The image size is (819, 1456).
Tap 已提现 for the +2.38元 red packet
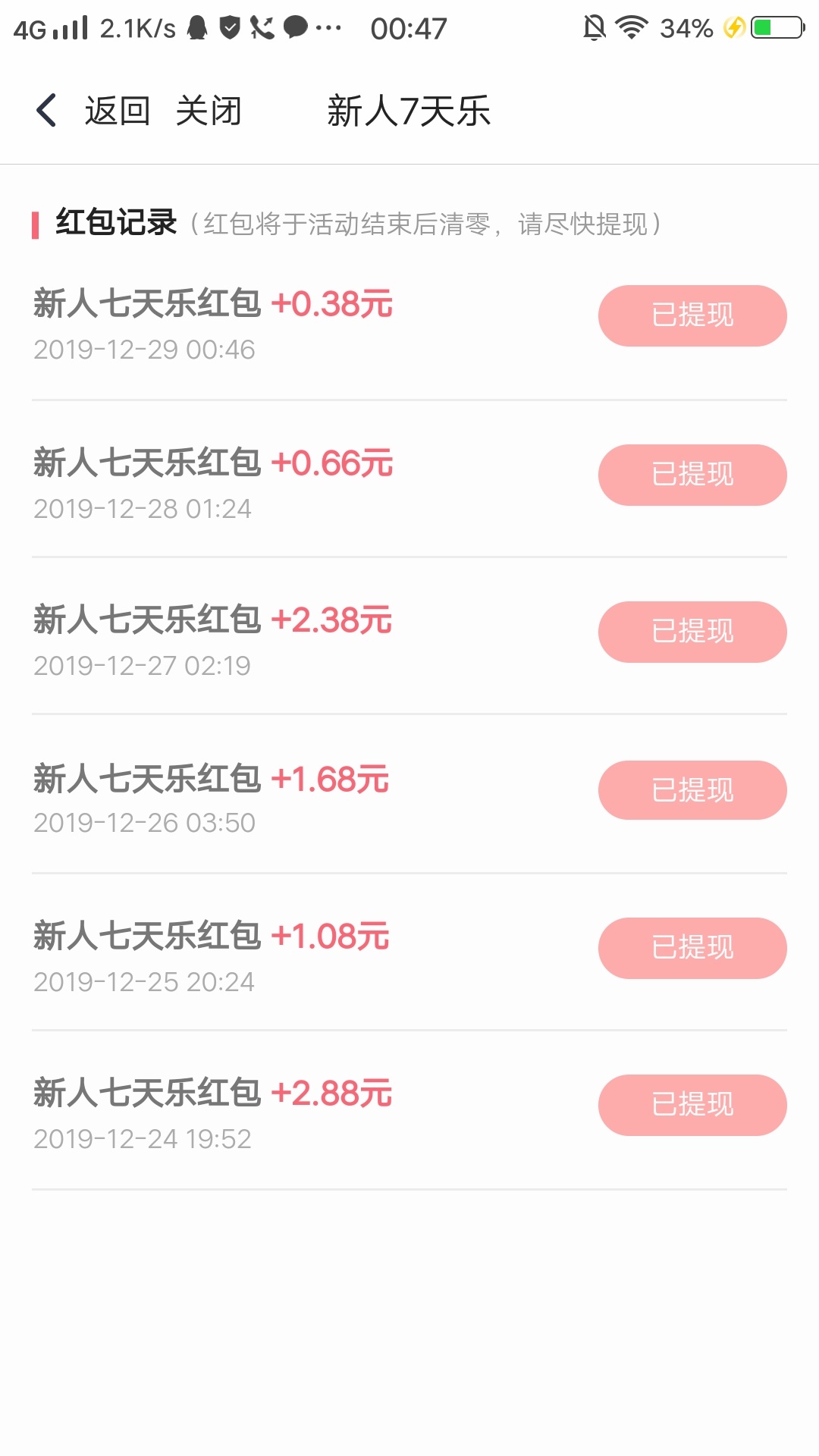click(692, 632)
